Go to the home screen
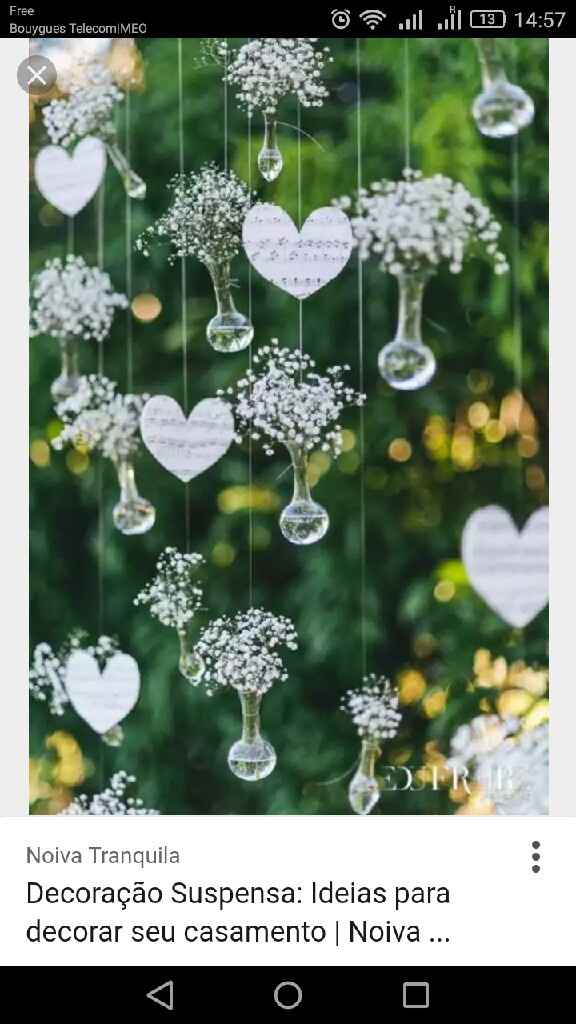The height and width of the screenshot is (1024, 576). point(288,995)
